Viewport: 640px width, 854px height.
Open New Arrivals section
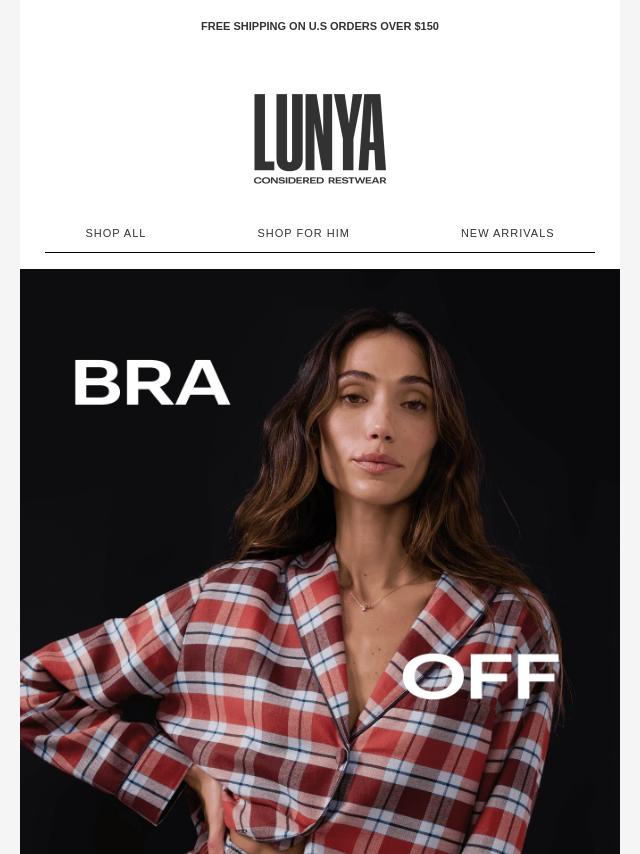(x=507, y=233)
